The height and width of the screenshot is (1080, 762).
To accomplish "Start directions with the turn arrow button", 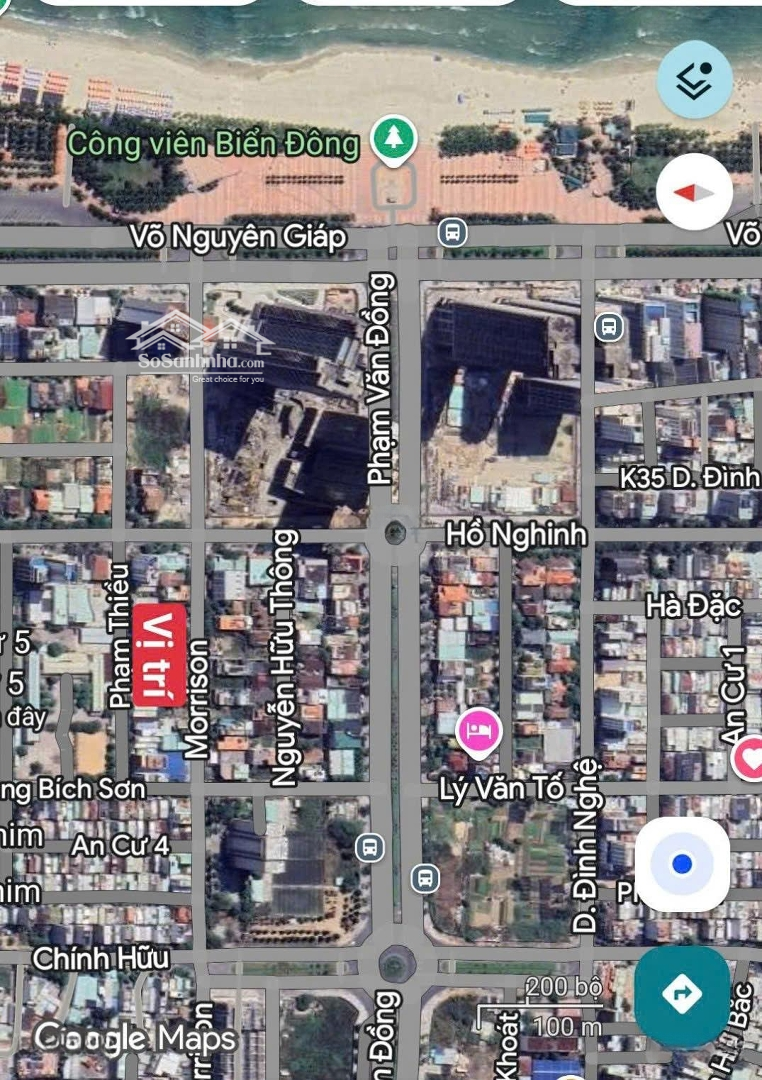I will [x=682, y=995].
